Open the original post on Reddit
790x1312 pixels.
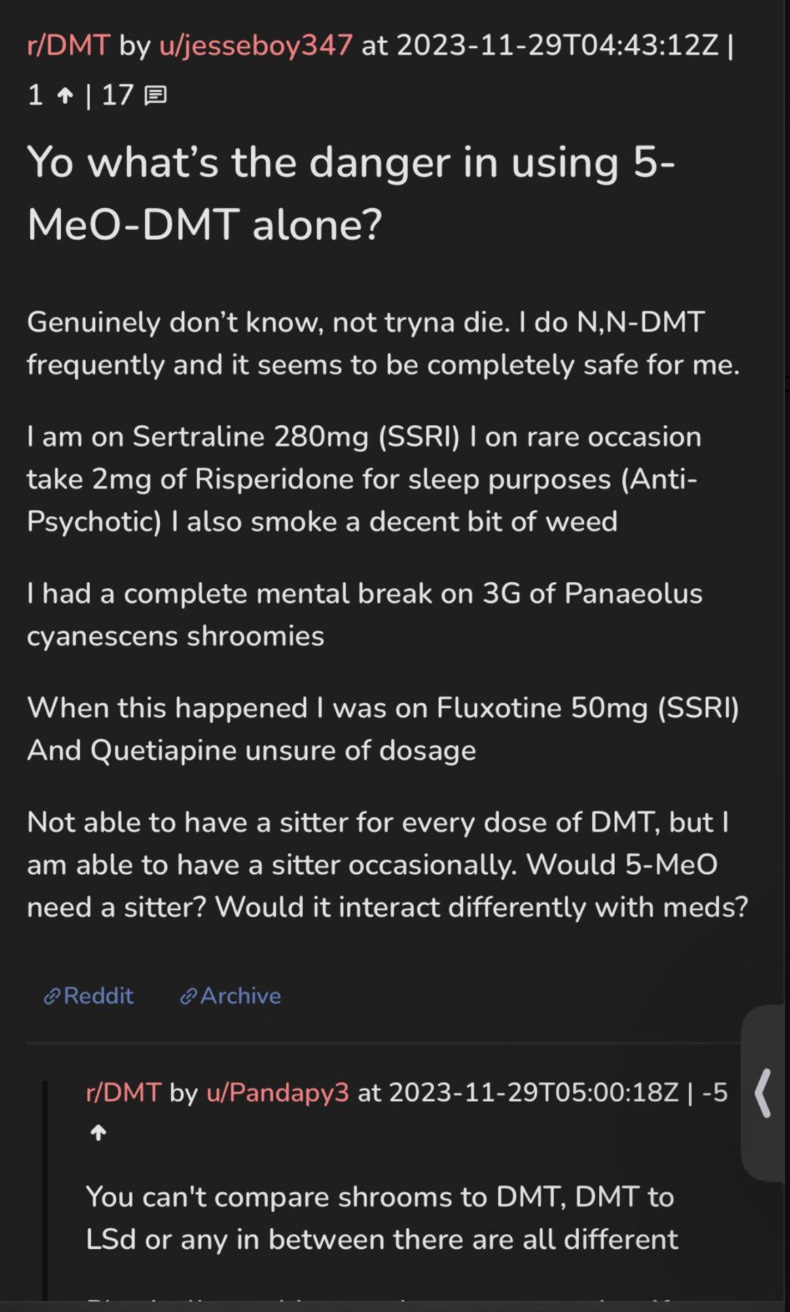coord(89,996)
